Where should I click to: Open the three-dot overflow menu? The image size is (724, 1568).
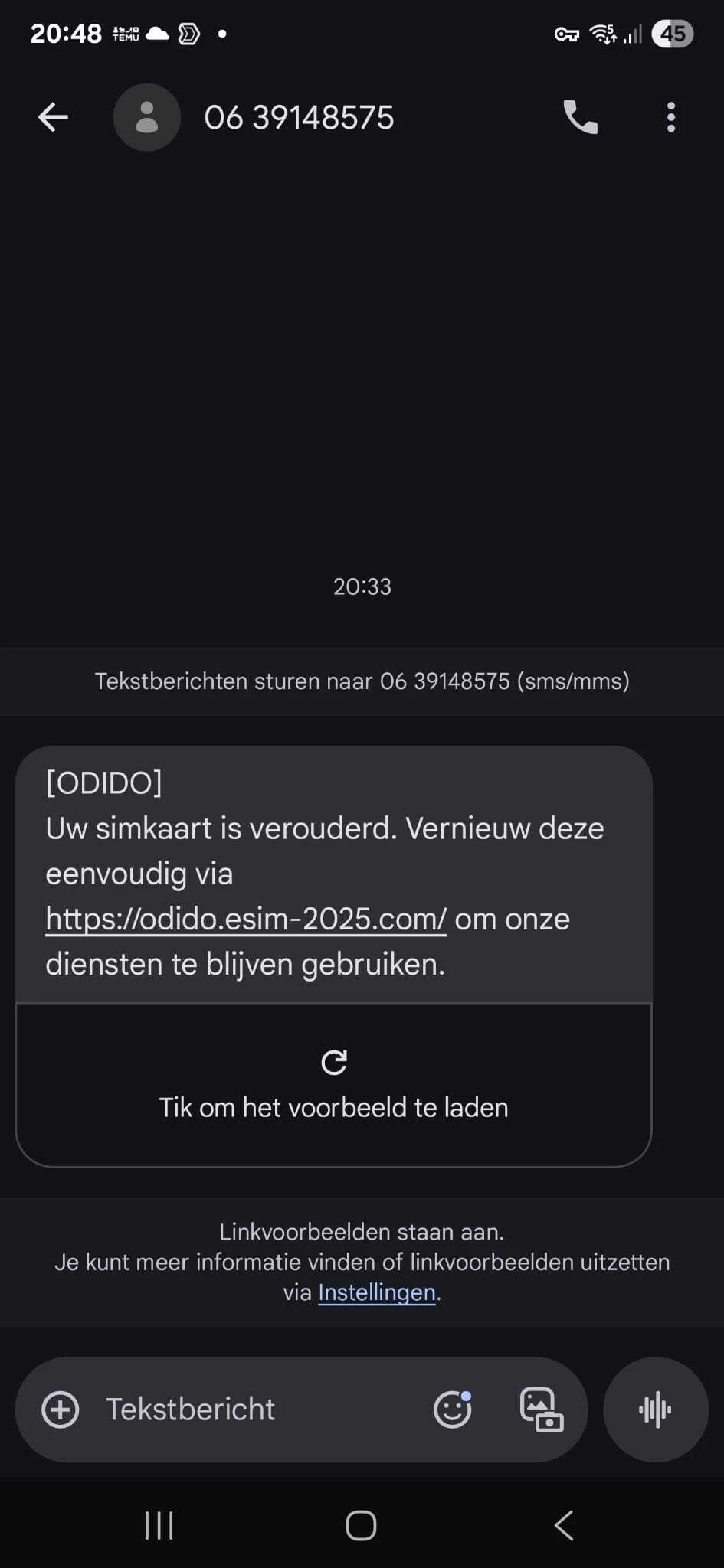671,117
